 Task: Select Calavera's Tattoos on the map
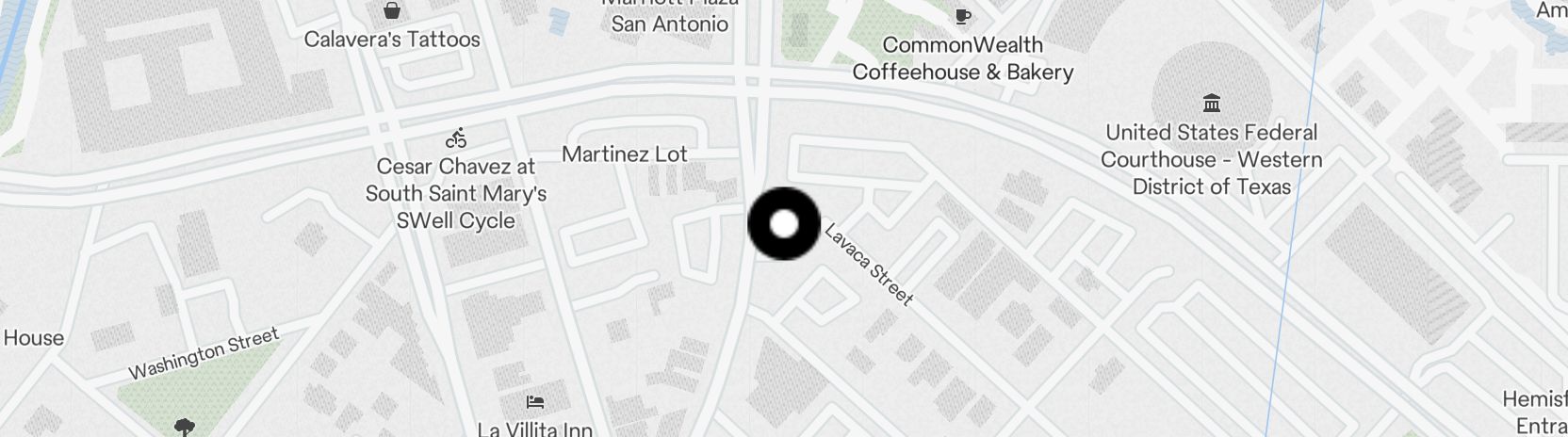(x=392, y=12)
